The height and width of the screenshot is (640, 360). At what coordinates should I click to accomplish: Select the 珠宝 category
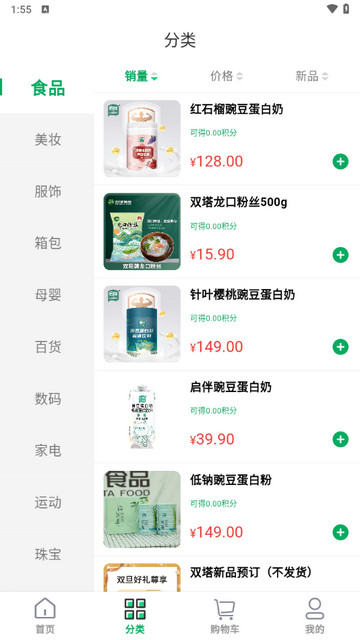click(x=47, y=554)
